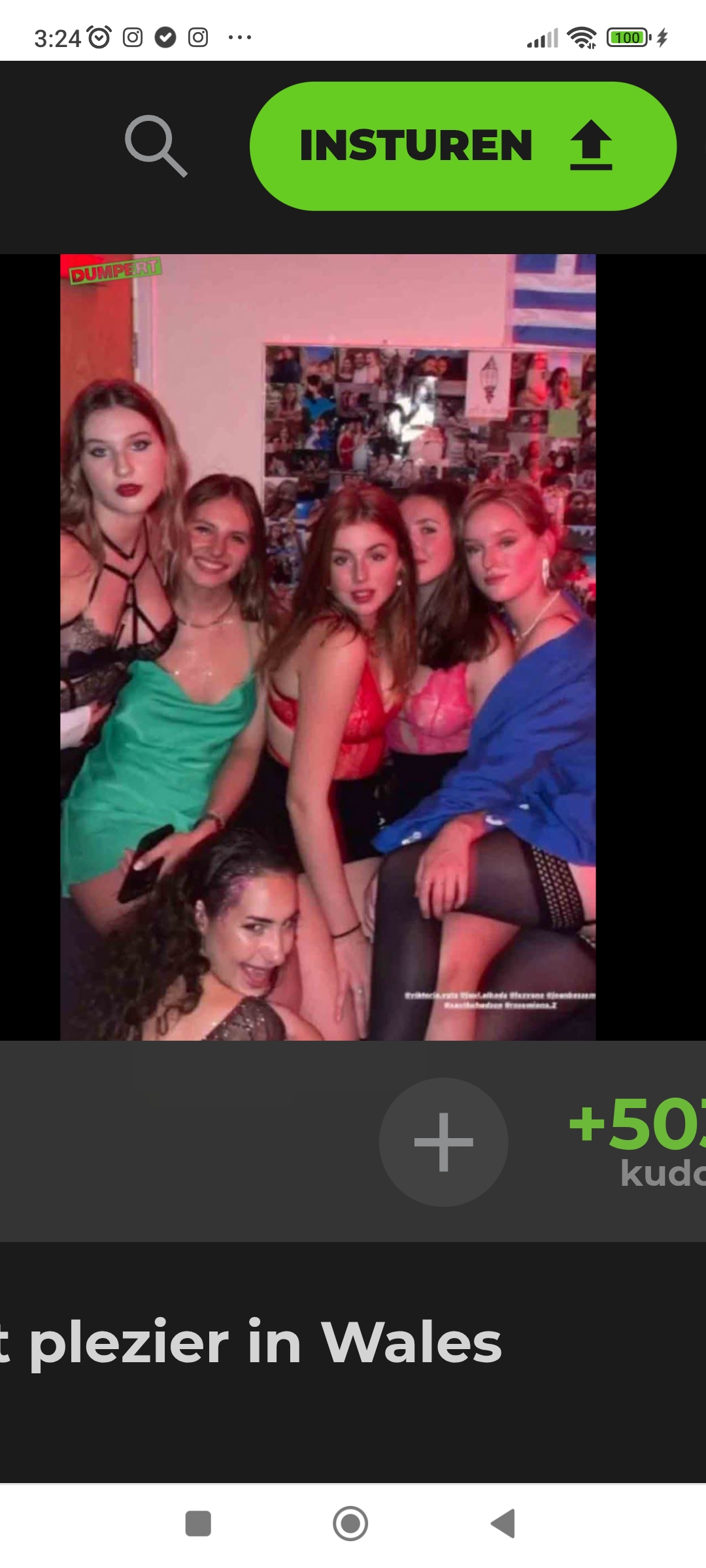The height and width of the screenshot is (1568, 706).
Task: Tap the green INSTUREN upload button
Action: (463, 146)
